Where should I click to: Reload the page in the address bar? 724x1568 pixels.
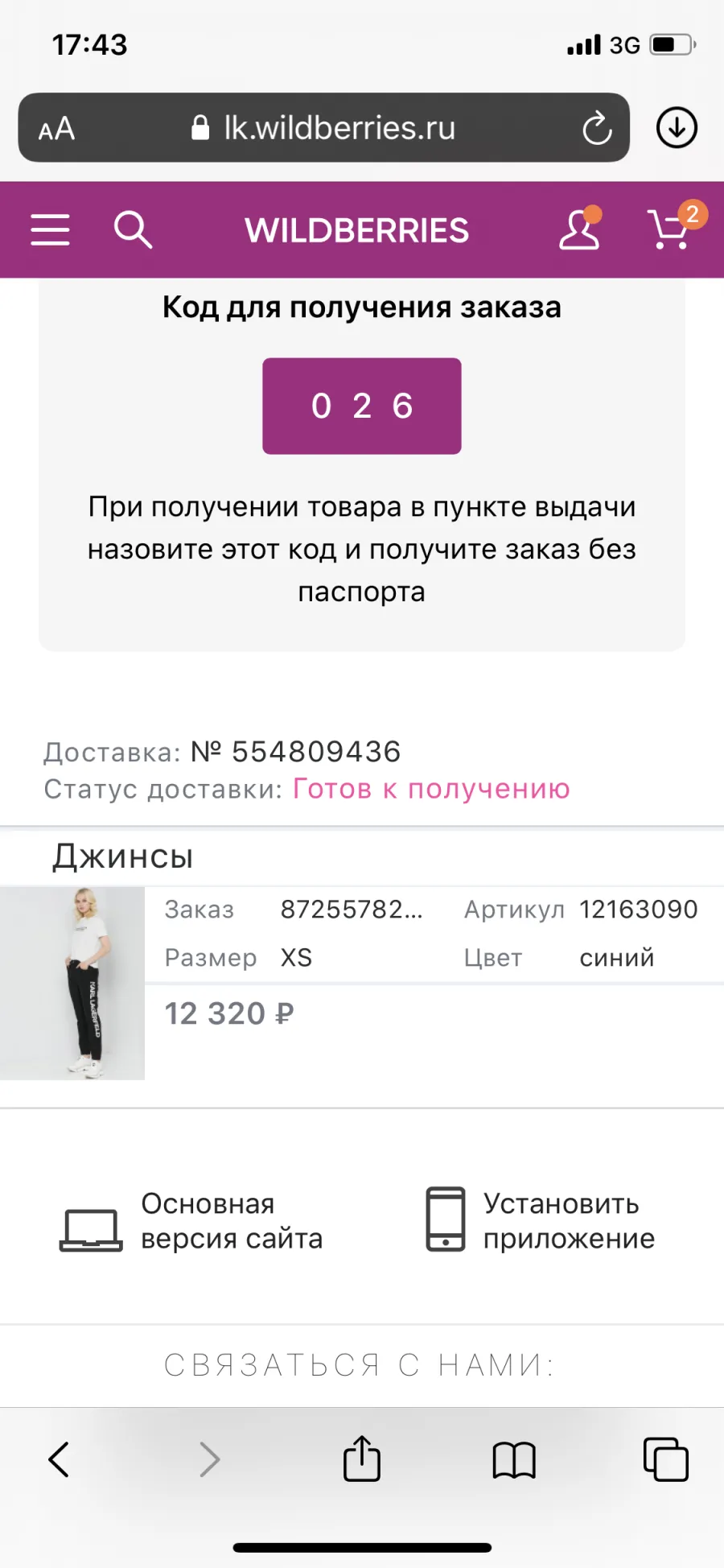coord(597,128)
